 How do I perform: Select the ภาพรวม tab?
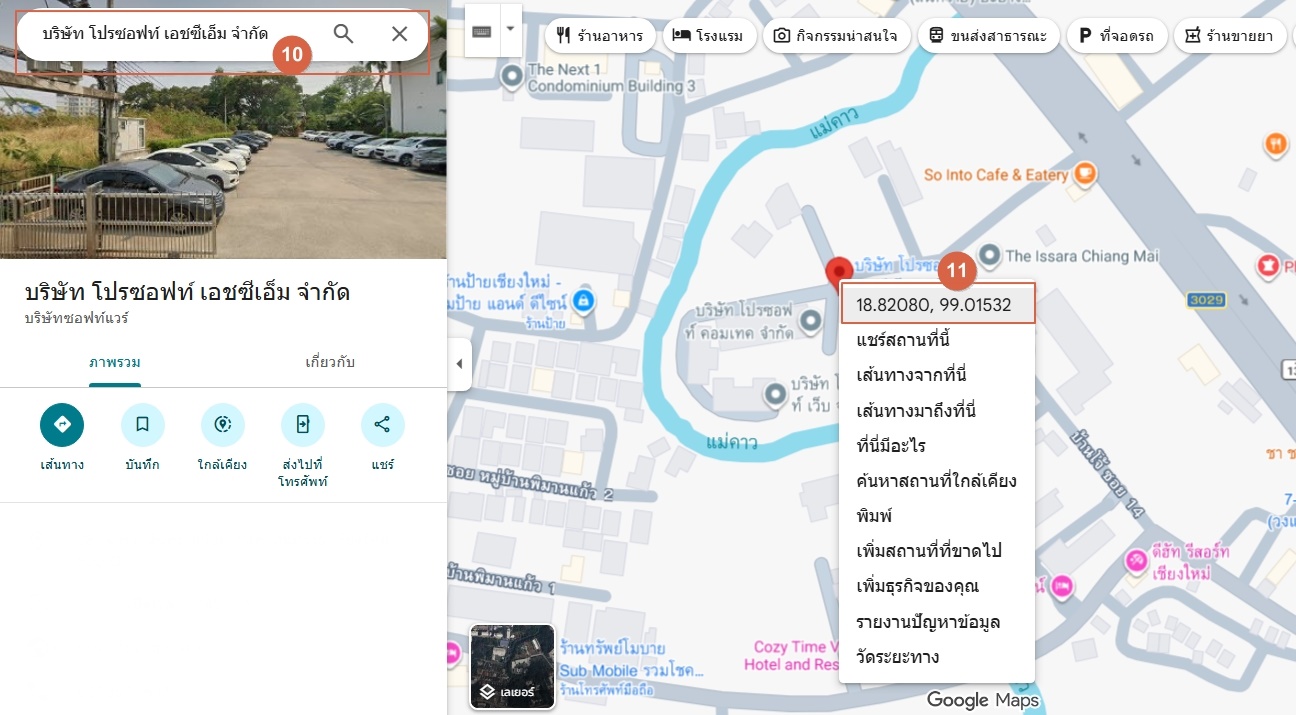pos(114,362)
